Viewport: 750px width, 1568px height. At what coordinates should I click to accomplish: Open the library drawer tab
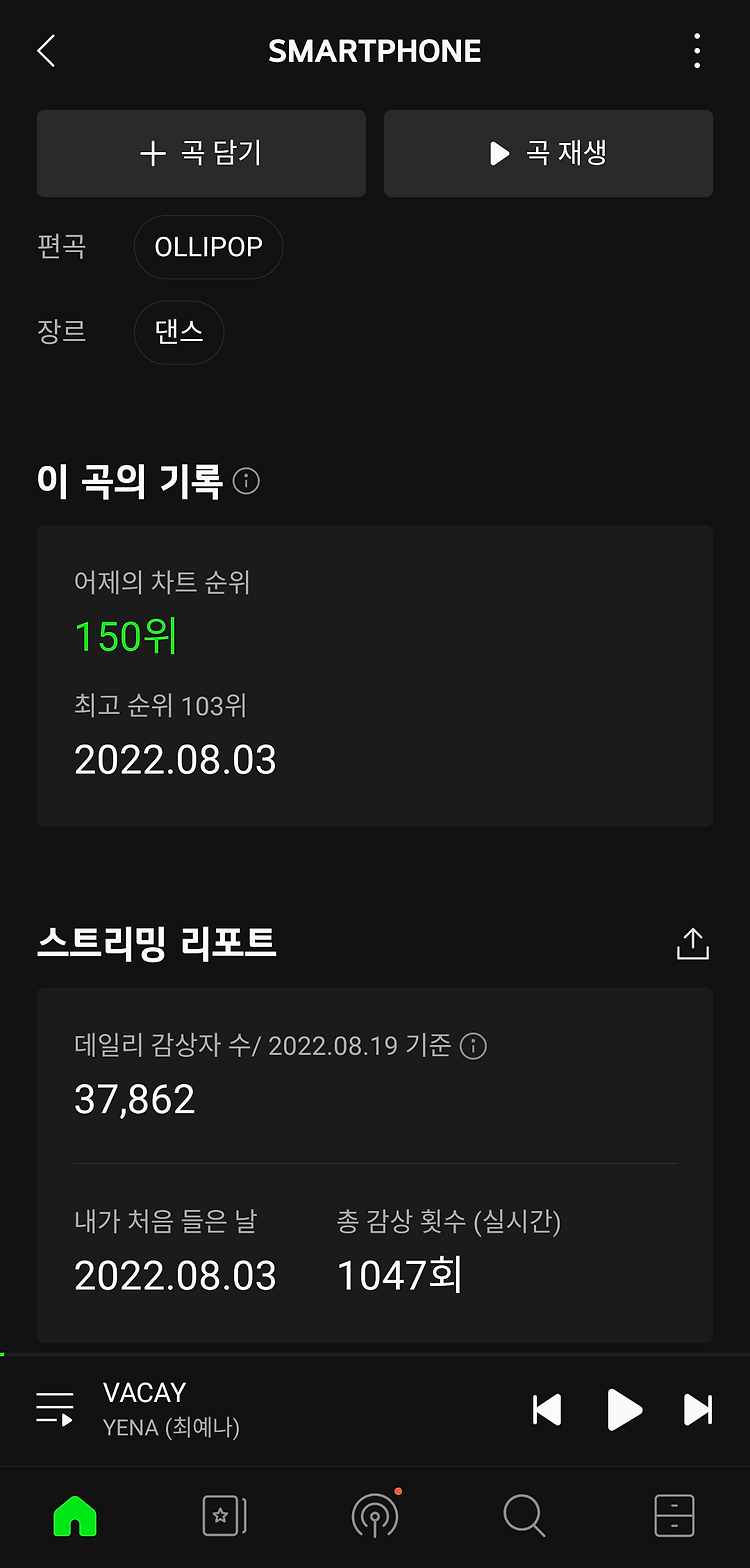674,1516
